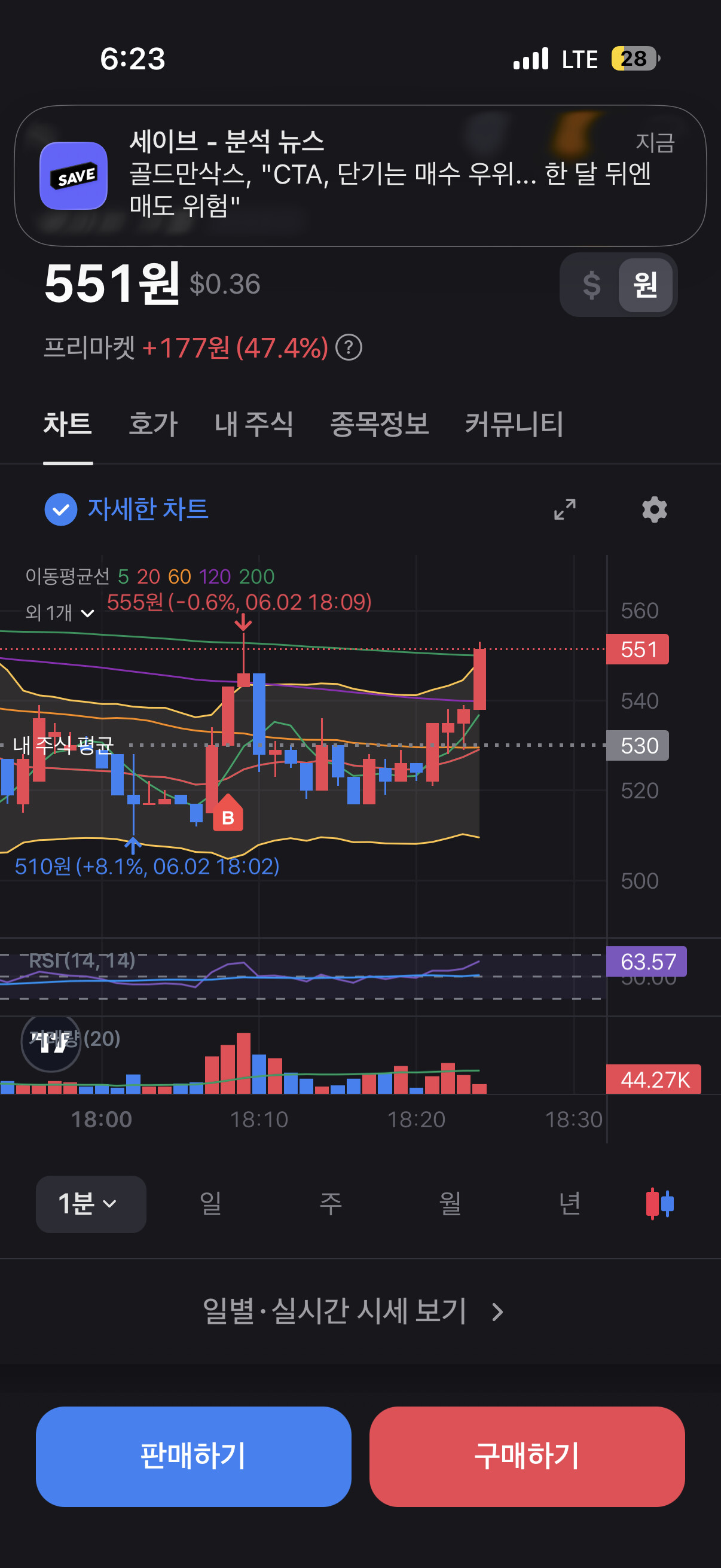
Task: Open the 세이브 분석 뉴스 notification banner
Action: [x=360, y=176]
